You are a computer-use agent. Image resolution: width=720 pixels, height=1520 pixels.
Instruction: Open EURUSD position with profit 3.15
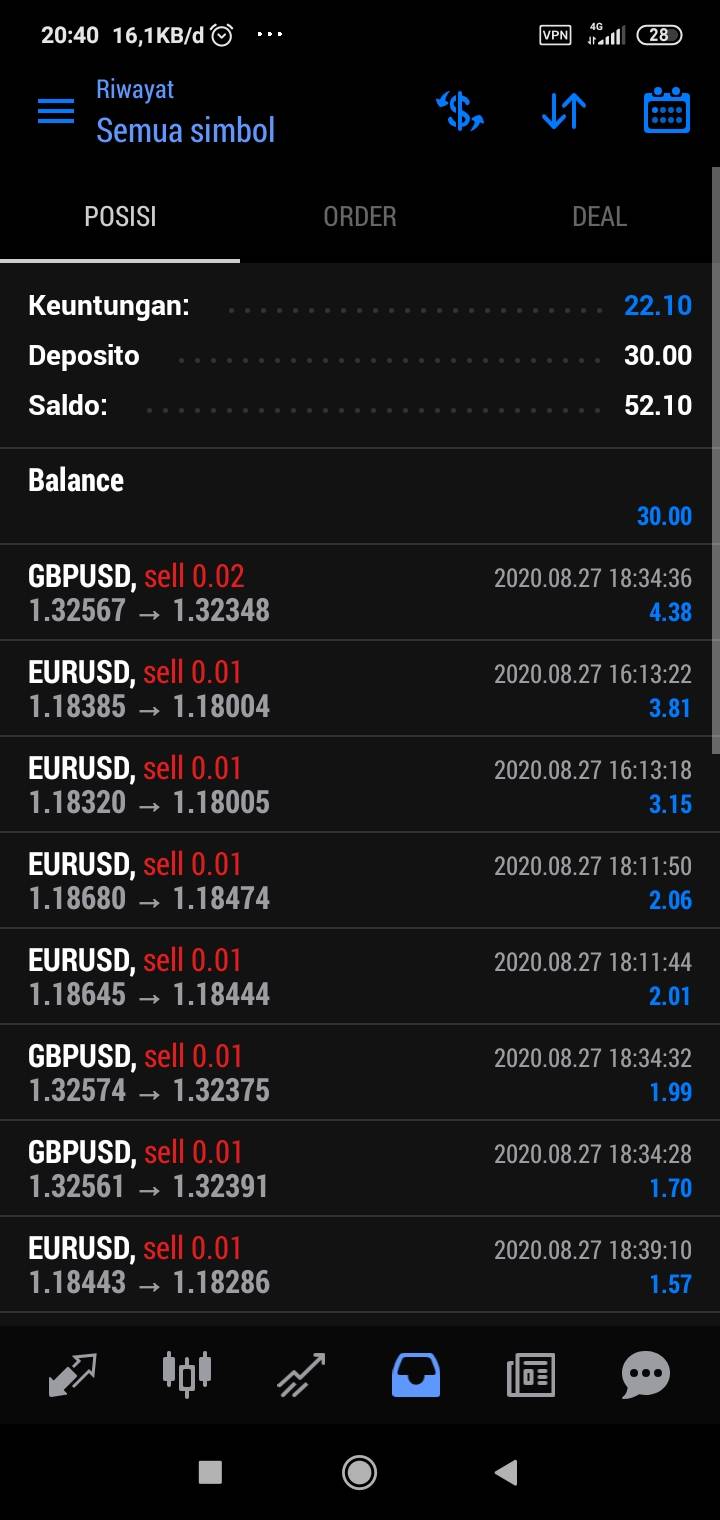click(360, 785)
